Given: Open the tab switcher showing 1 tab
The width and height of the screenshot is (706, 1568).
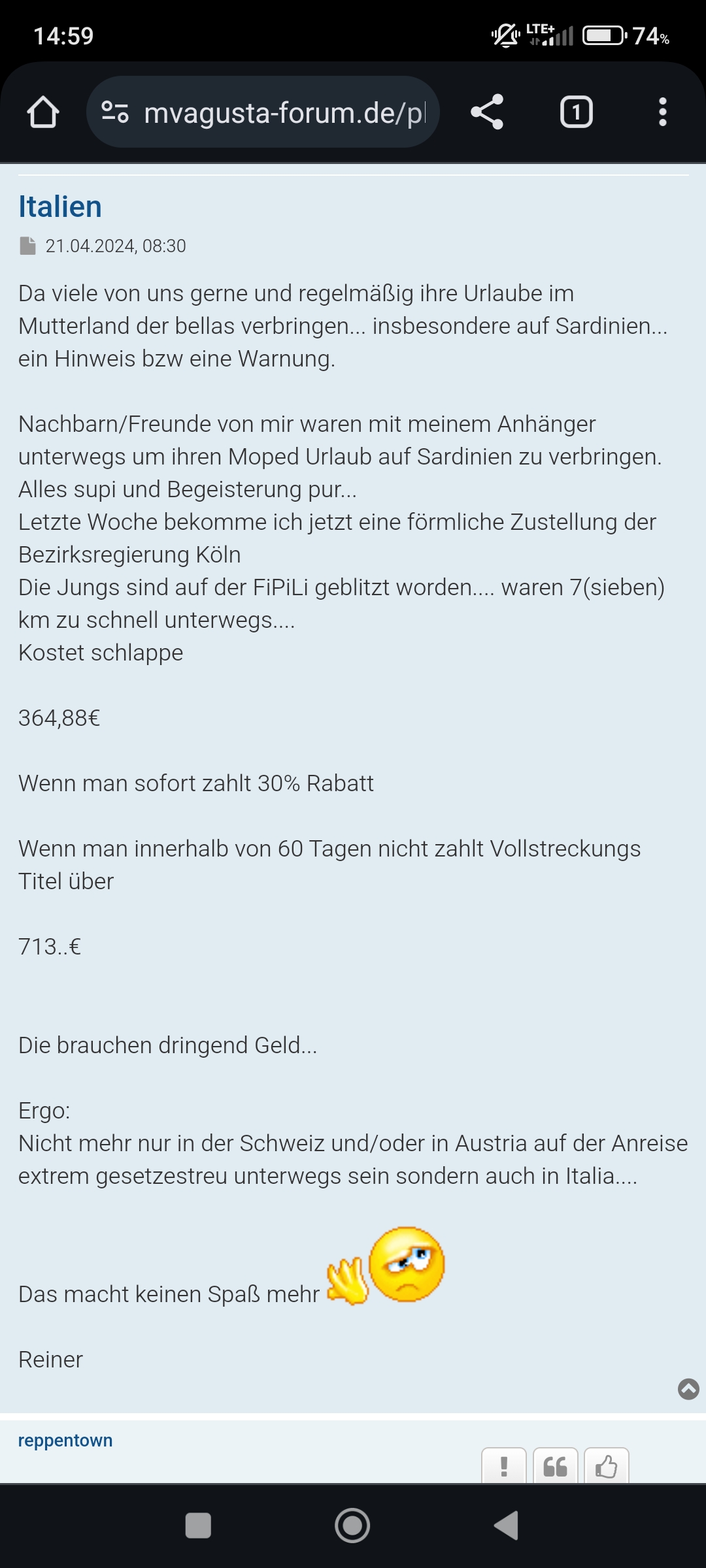Looking at the screenshot, I should click(576, 112).
